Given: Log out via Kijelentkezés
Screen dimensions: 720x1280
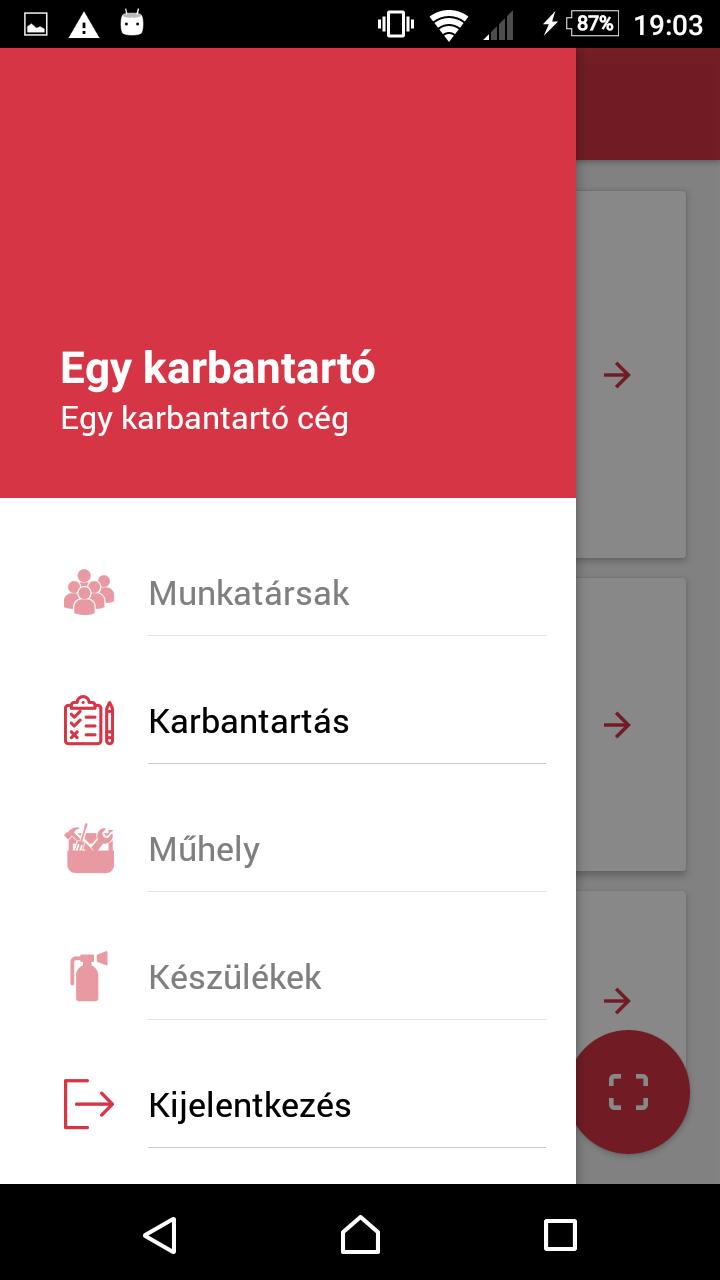Looking at the screenshot, I should 250,1105.
